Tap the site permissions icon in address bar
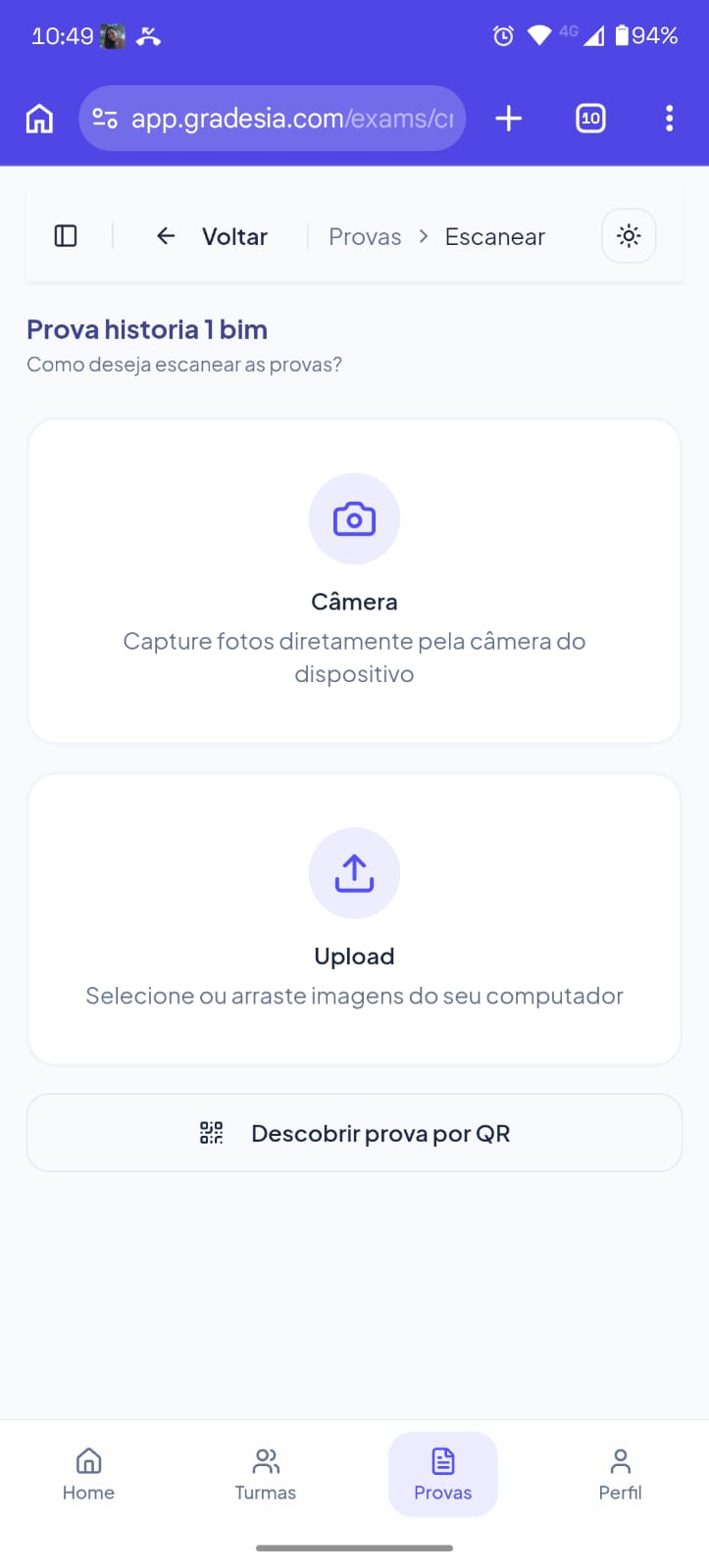709x1568 pixels. (x=104, y=118)
